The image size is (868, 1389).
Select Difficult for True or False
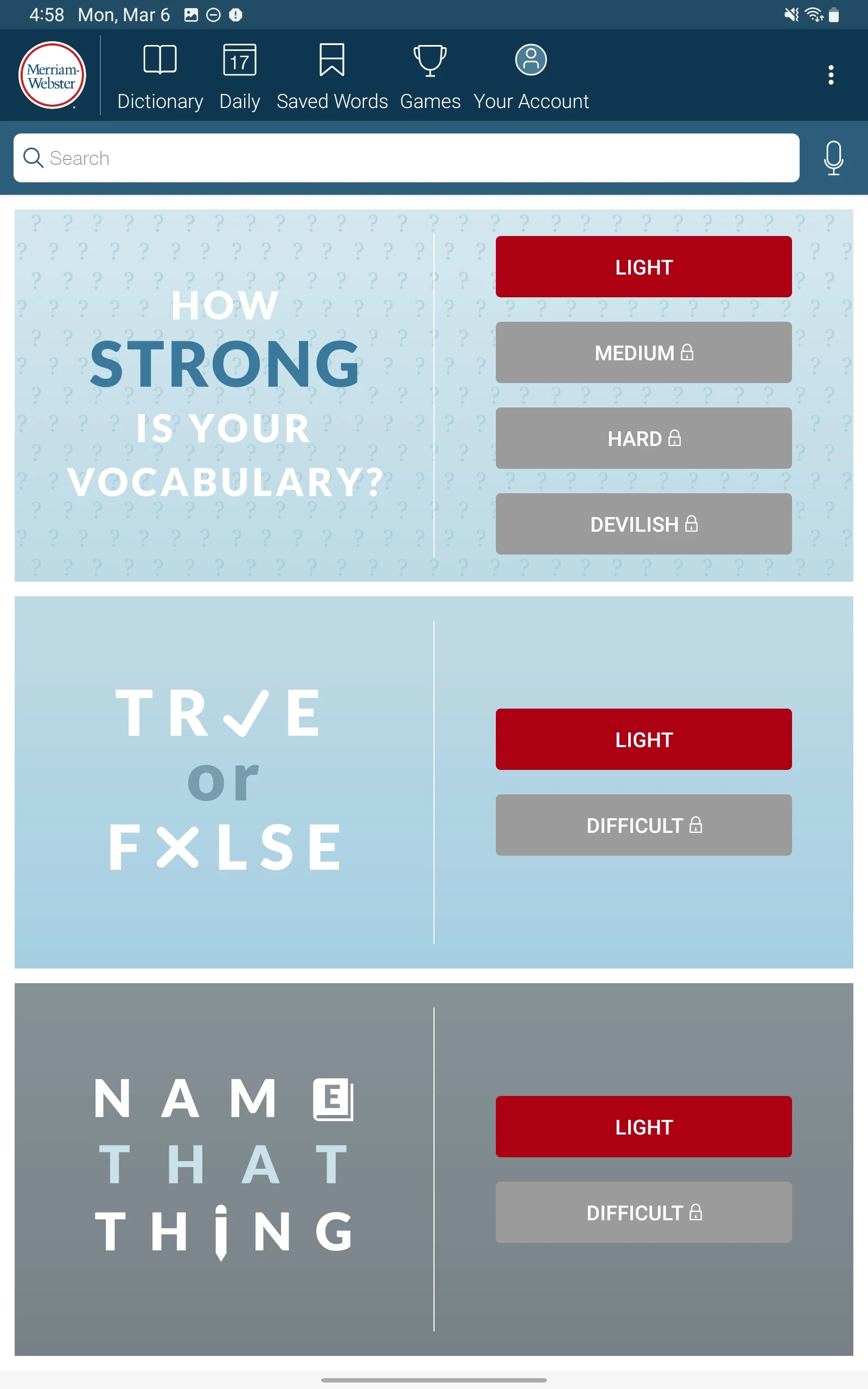pyautogui.click(x=643, y=825)
